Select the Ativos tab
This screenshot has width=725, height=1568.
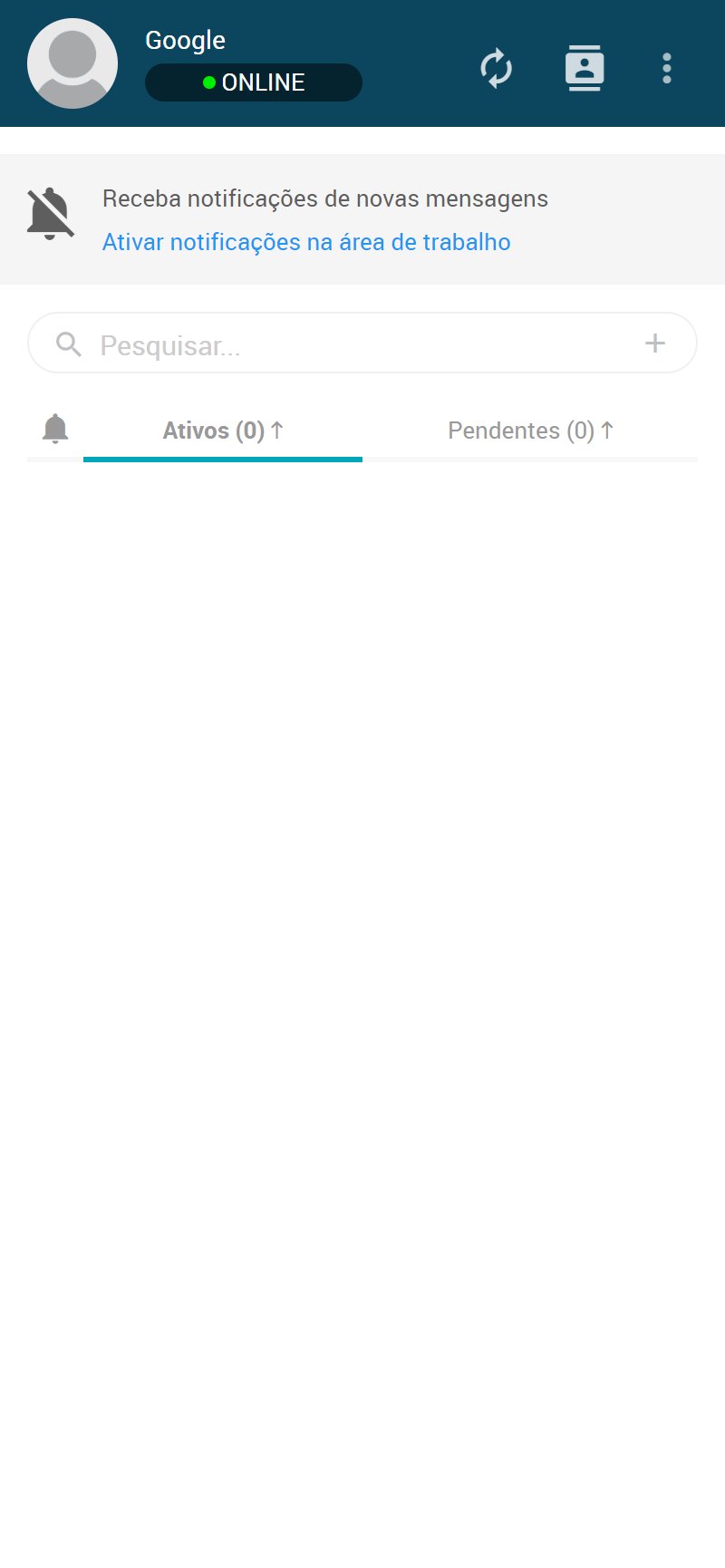point(215,431)
